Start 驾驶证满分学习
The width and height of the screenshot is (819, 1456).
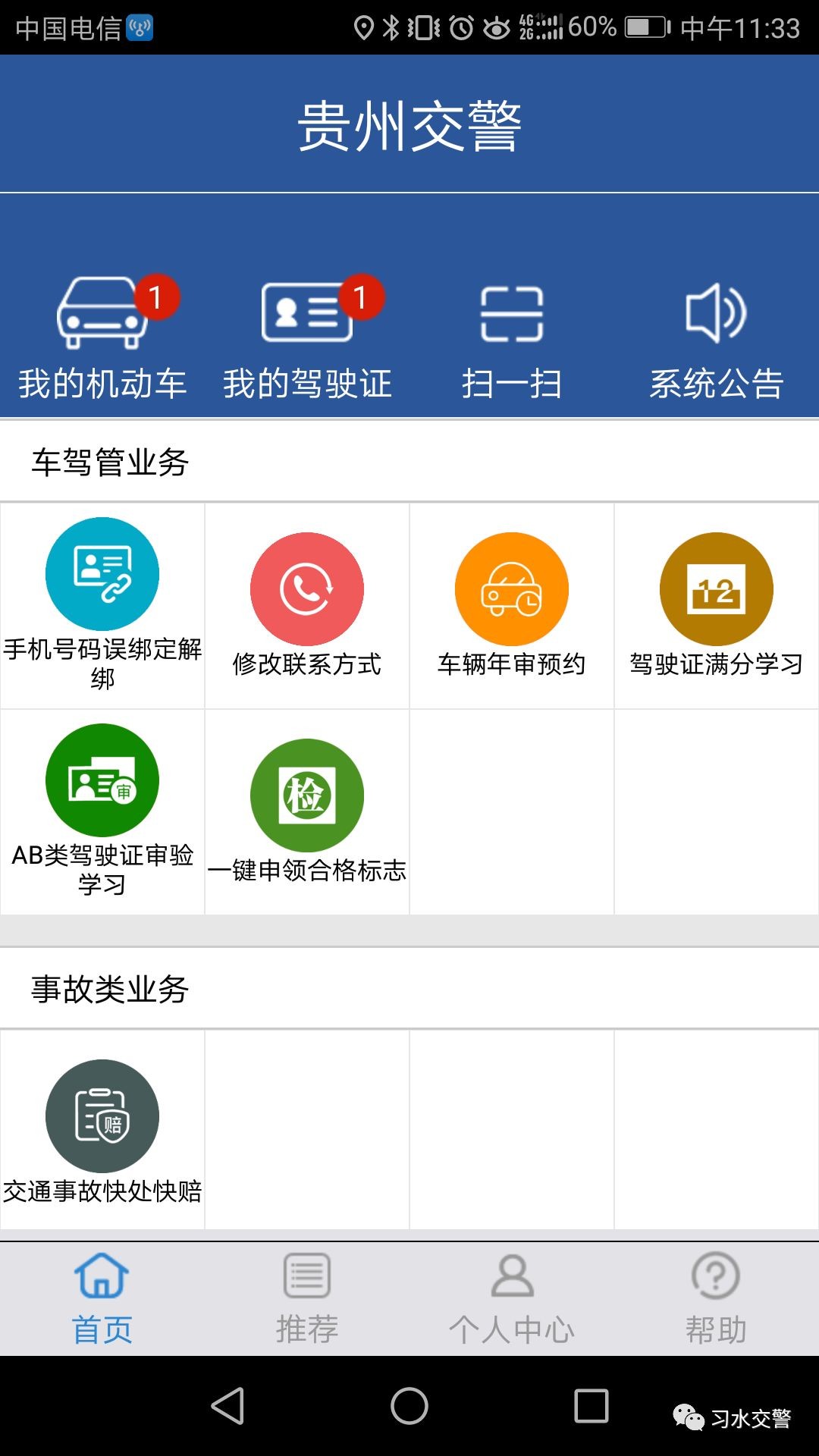point(717,604)
